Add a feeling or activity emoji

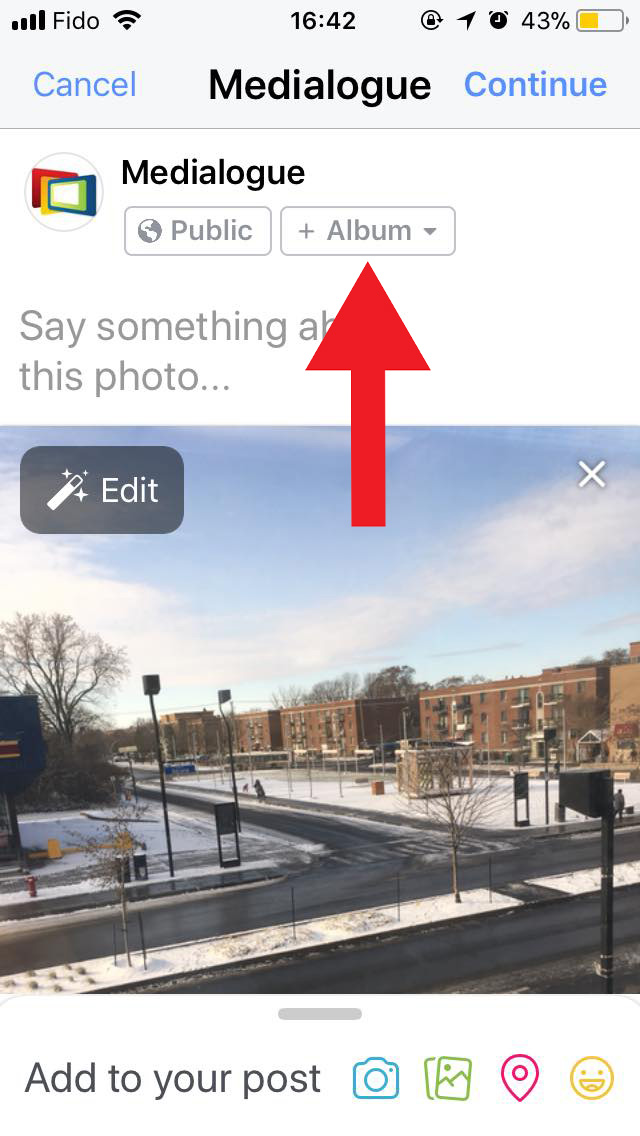[x=591, y=1079]
